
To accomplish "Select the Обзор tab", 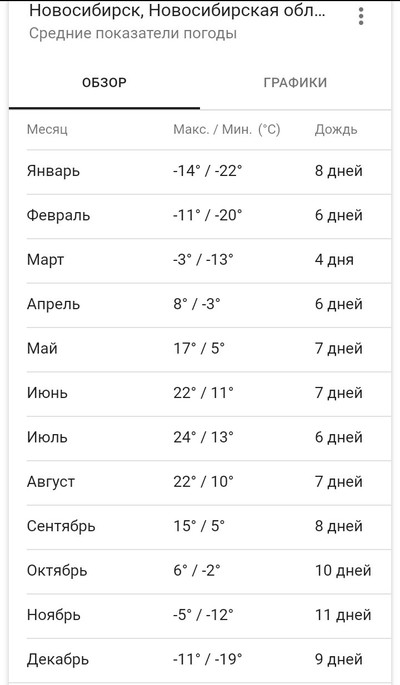I will click(104, 83).
